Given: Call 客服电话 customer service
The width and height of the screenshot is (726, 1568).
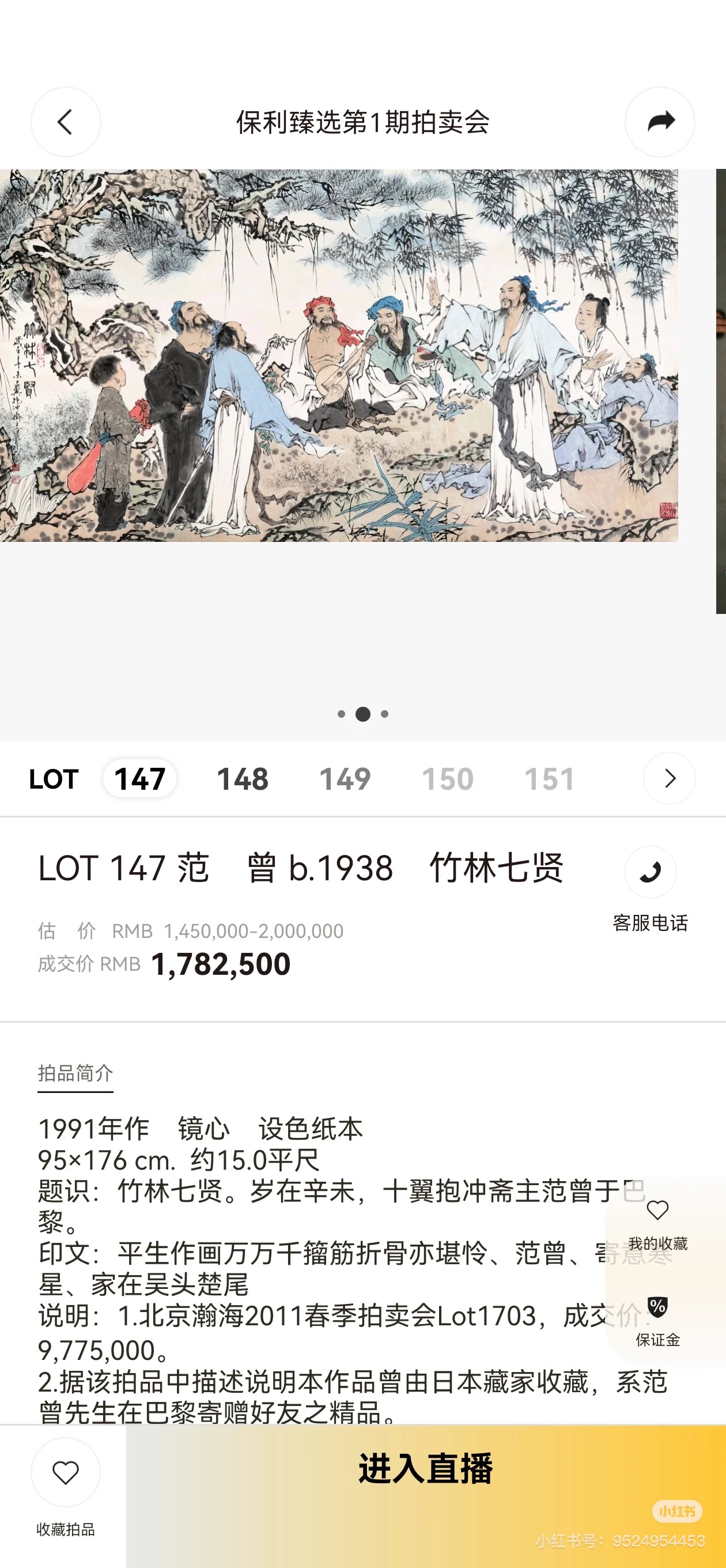Looking at the screenshot, I should coord(650,872).
